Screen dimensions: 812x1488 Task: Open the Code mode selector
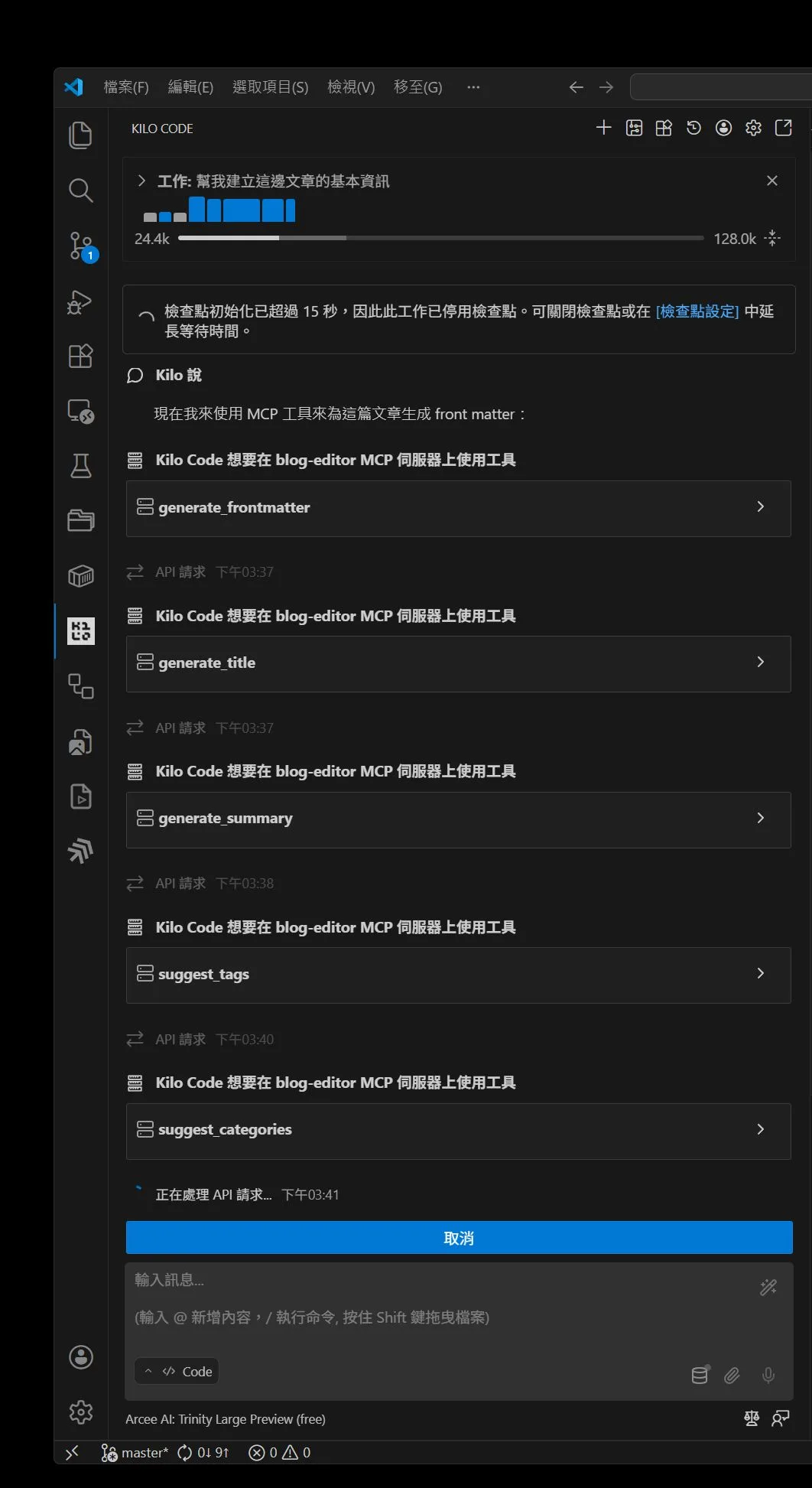177,1372
